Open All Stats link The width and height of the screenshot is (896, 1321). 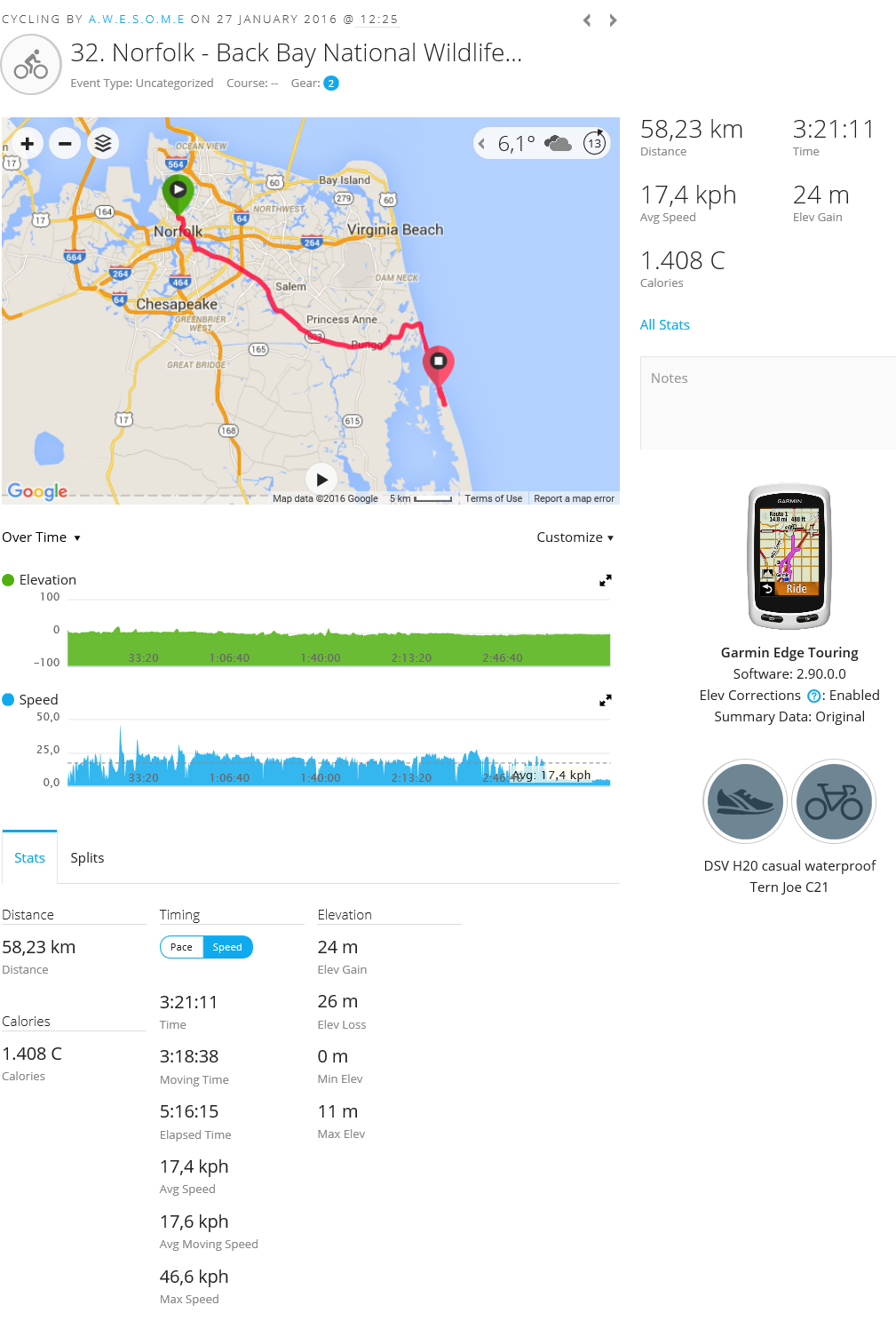[x=664, y=325]
